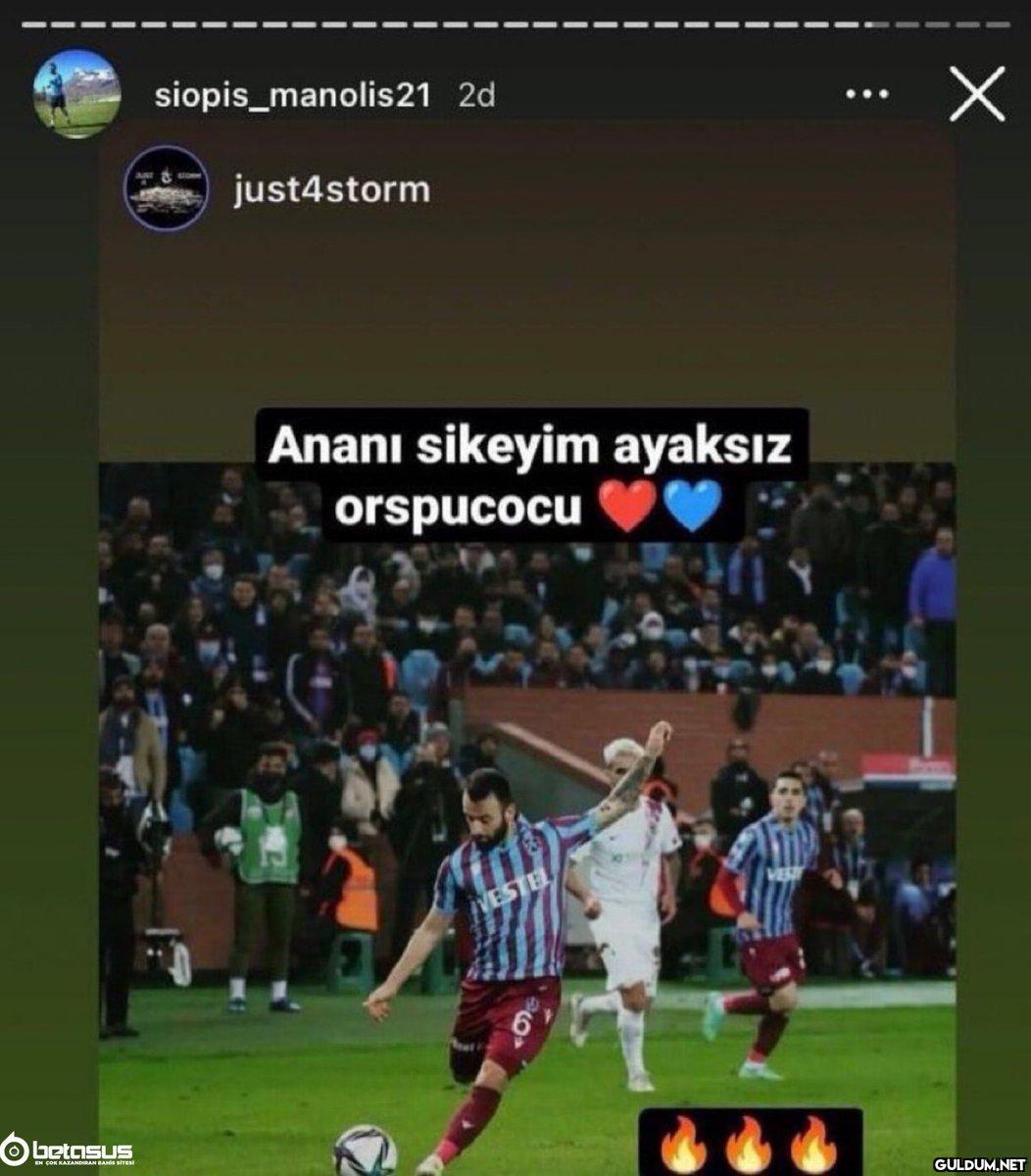Open siopis_manolis21's profile picture
Screen dimensions: 1031x1176
pos(76,94)
